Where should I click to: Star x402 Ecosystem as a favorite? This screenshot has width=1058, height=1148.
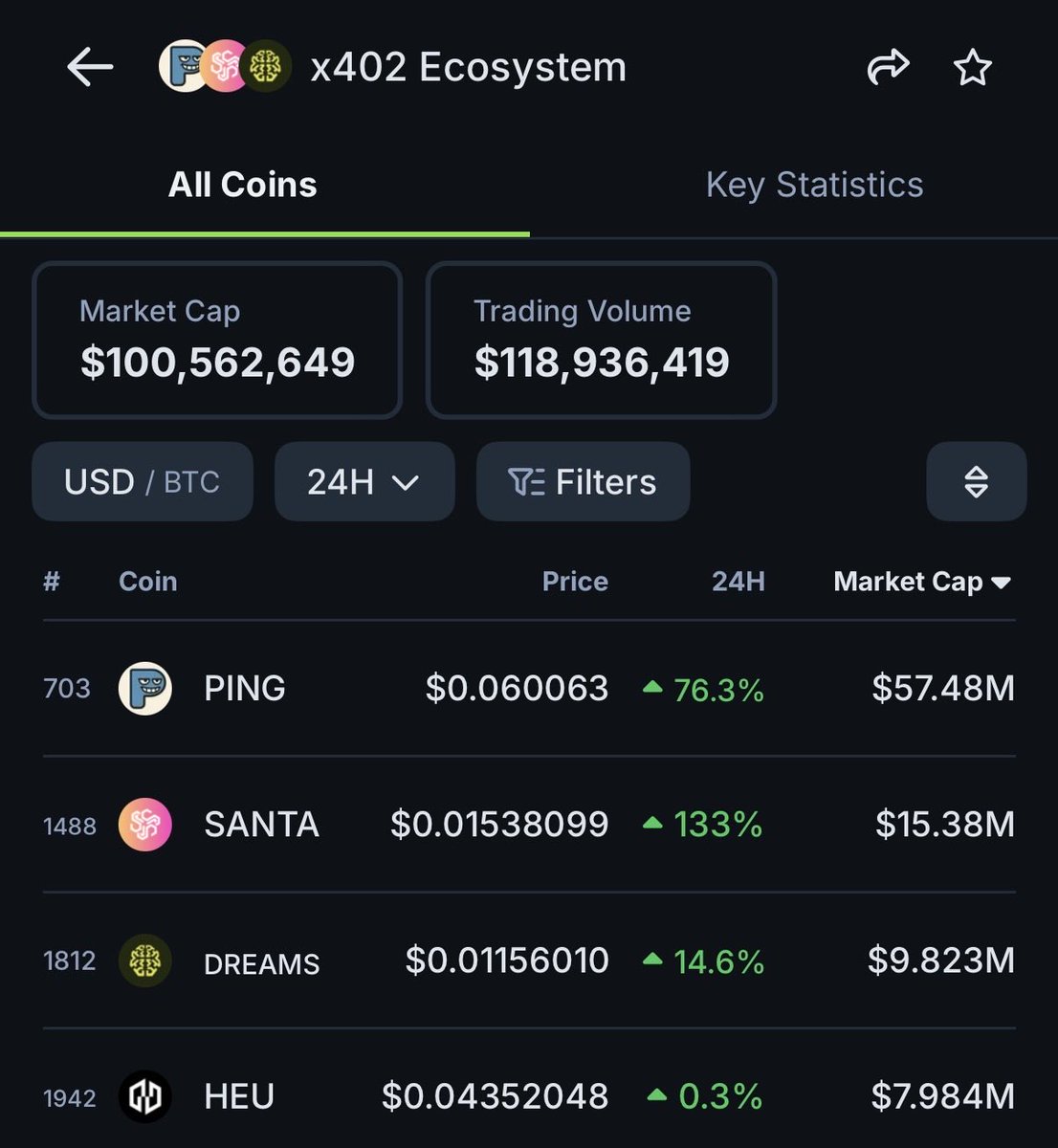[x=972, y=68]
